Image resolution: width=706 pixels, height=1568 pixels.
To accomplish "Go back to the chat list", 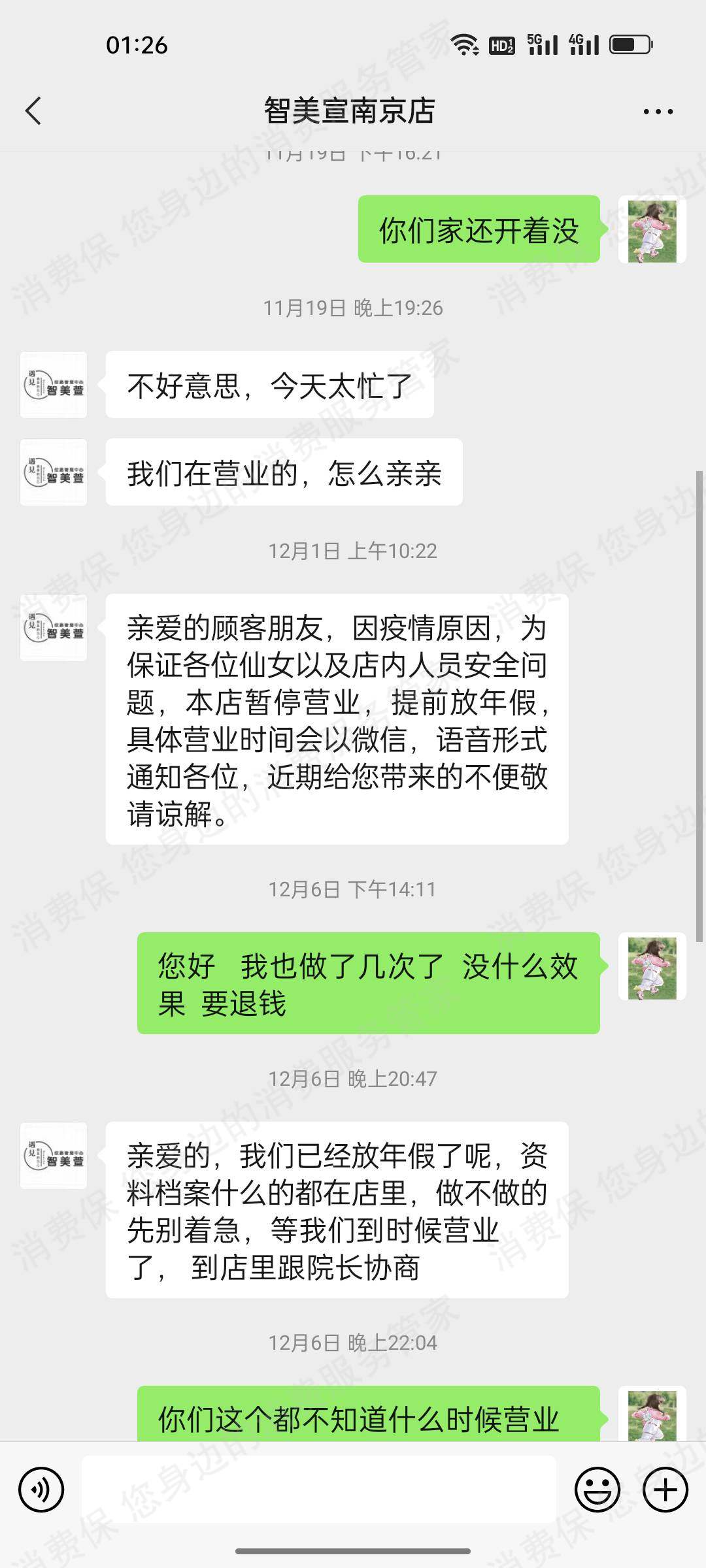I will point(33,110).
